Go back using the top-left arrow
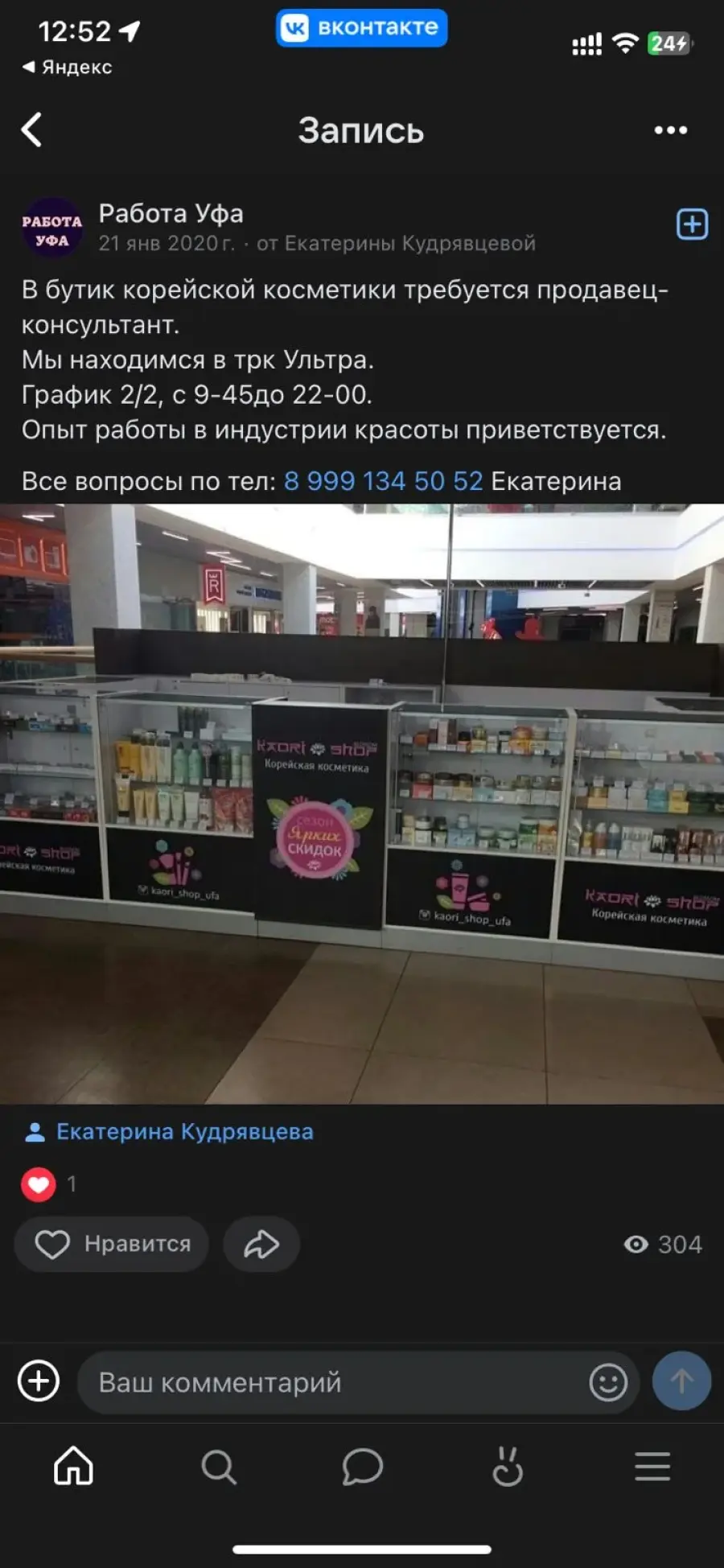The height and width of the screenshot is (1568, 724). (32, 130)
